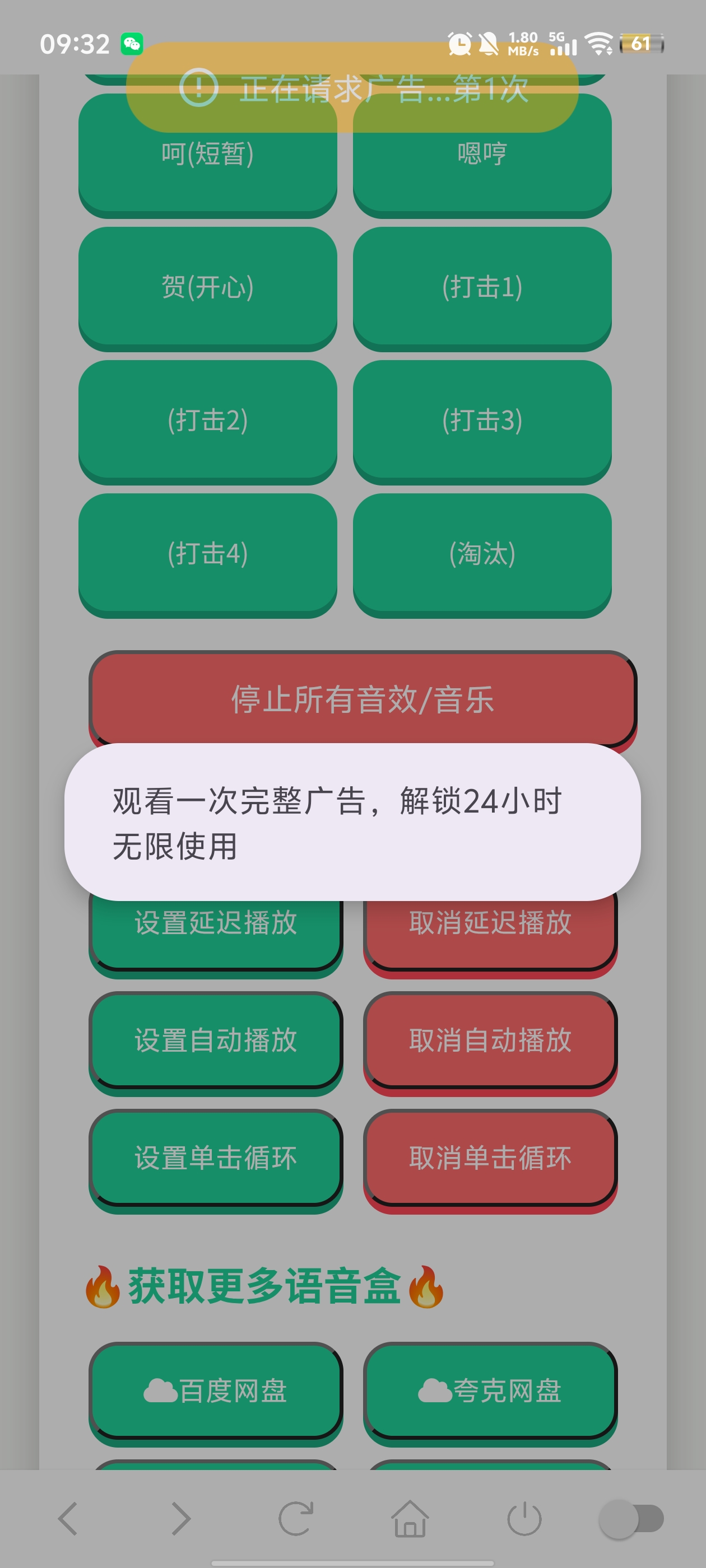The height and width of the screenshot is (1568, 706).
Task: Tap 取消自动播放 to cancel auto play
Action: click(x=490, y=1040)
